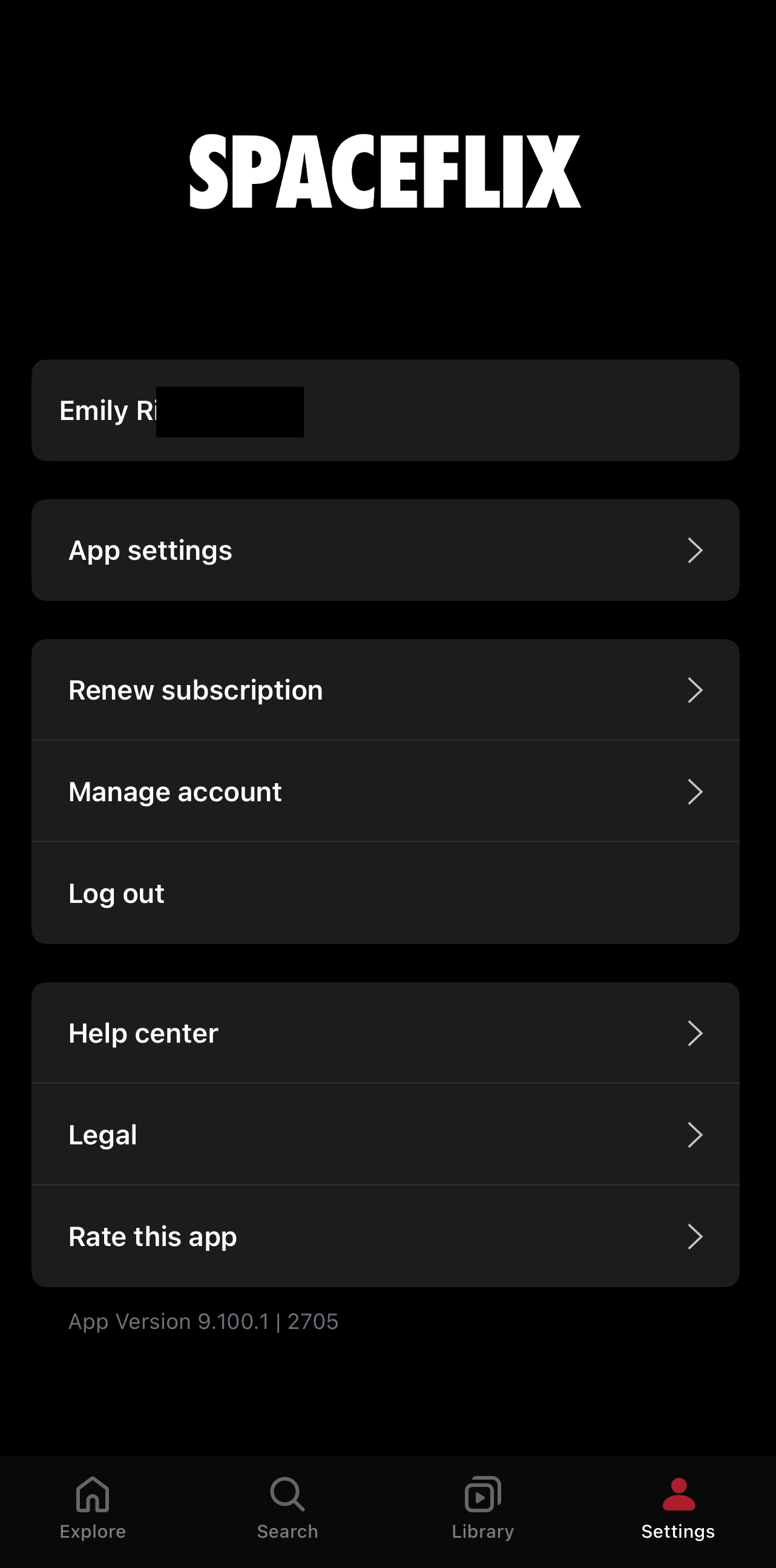This screenshot has height=1568, width=776.
Task: View the Legal section
Action: tap(385, 1135)
